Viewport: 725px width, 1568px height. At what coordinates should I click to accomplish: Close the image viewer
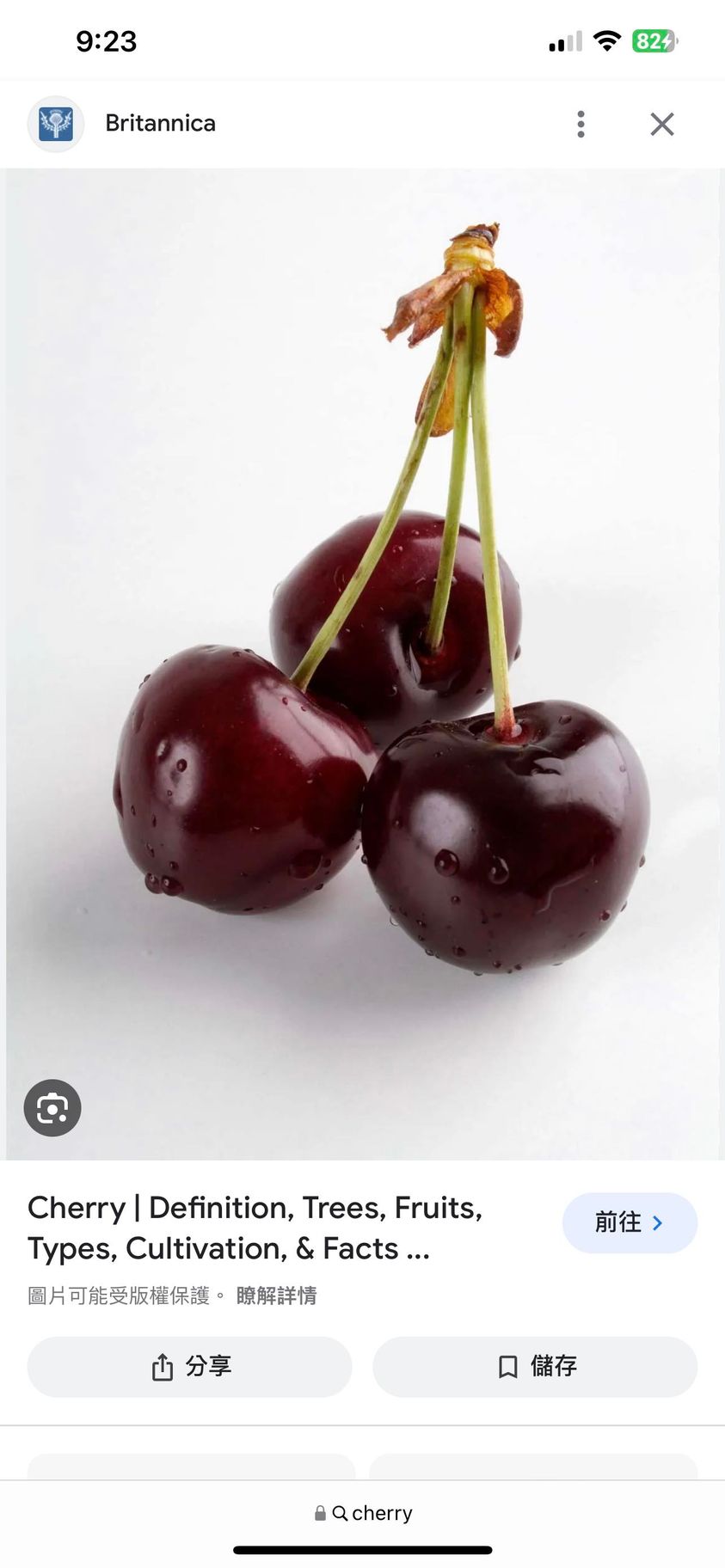coord(661,124)
